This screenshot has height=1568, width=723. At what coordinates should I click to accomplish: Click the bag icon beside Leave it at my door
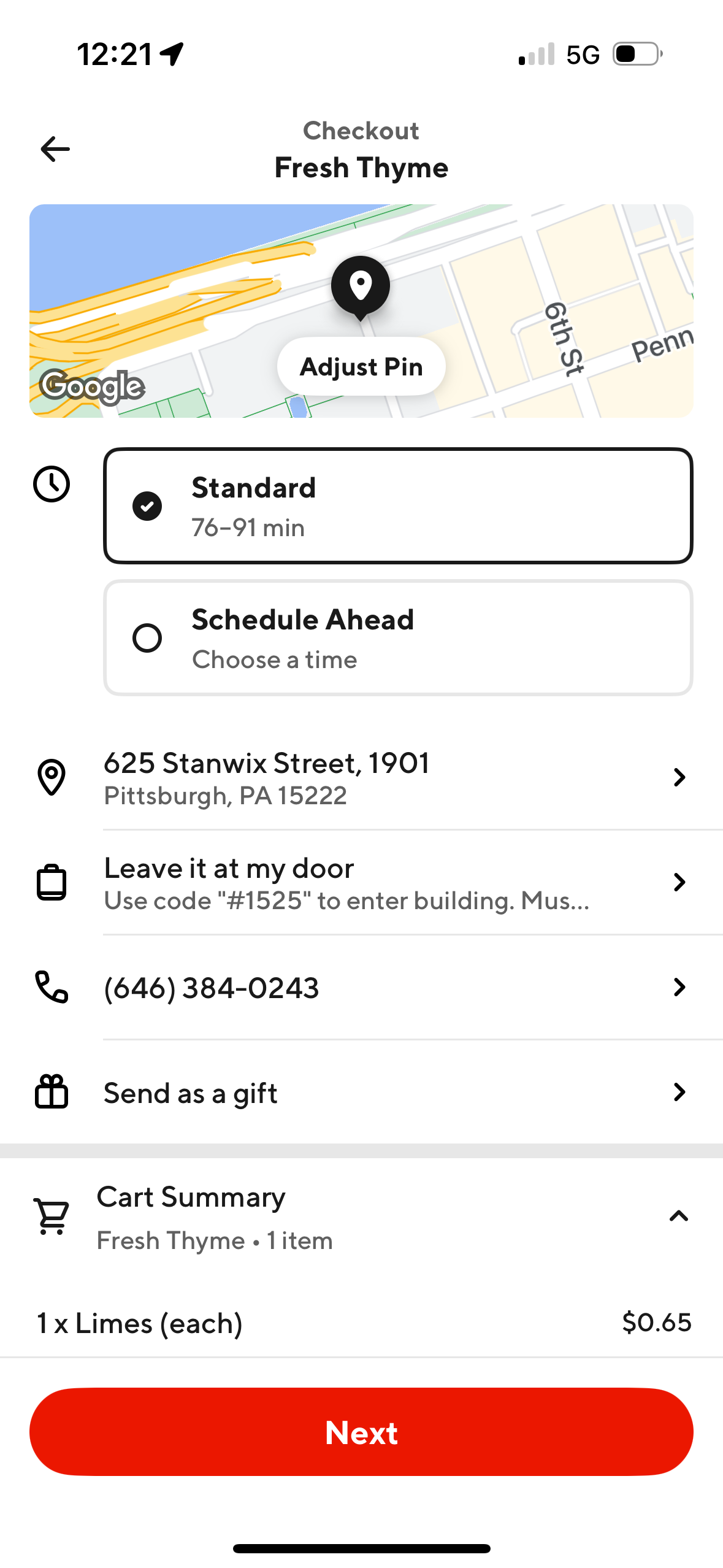coord(52,882)
